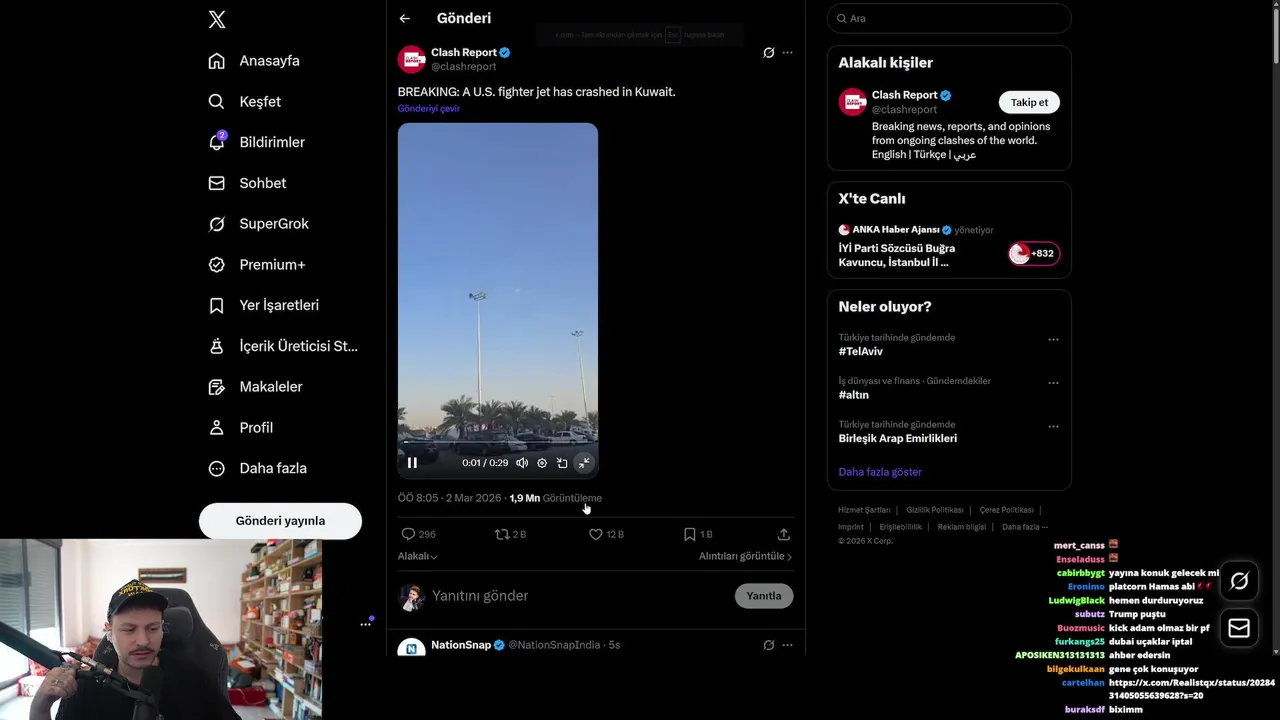Share the Clash Report post
The height and width of the screenshot is (720, 1280).
click(784, 534)
